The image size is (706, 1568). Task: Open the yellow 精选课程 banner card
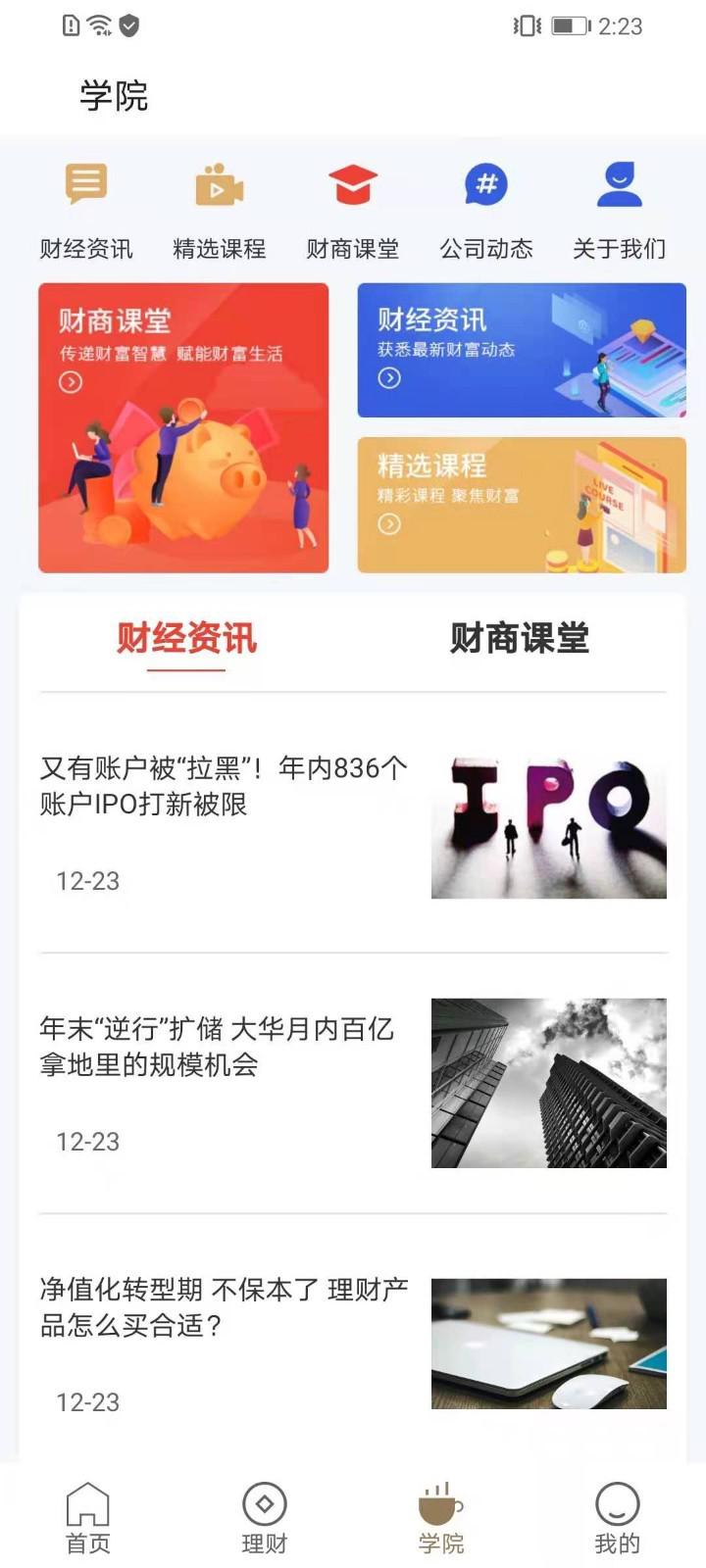[x=522, y=505]
